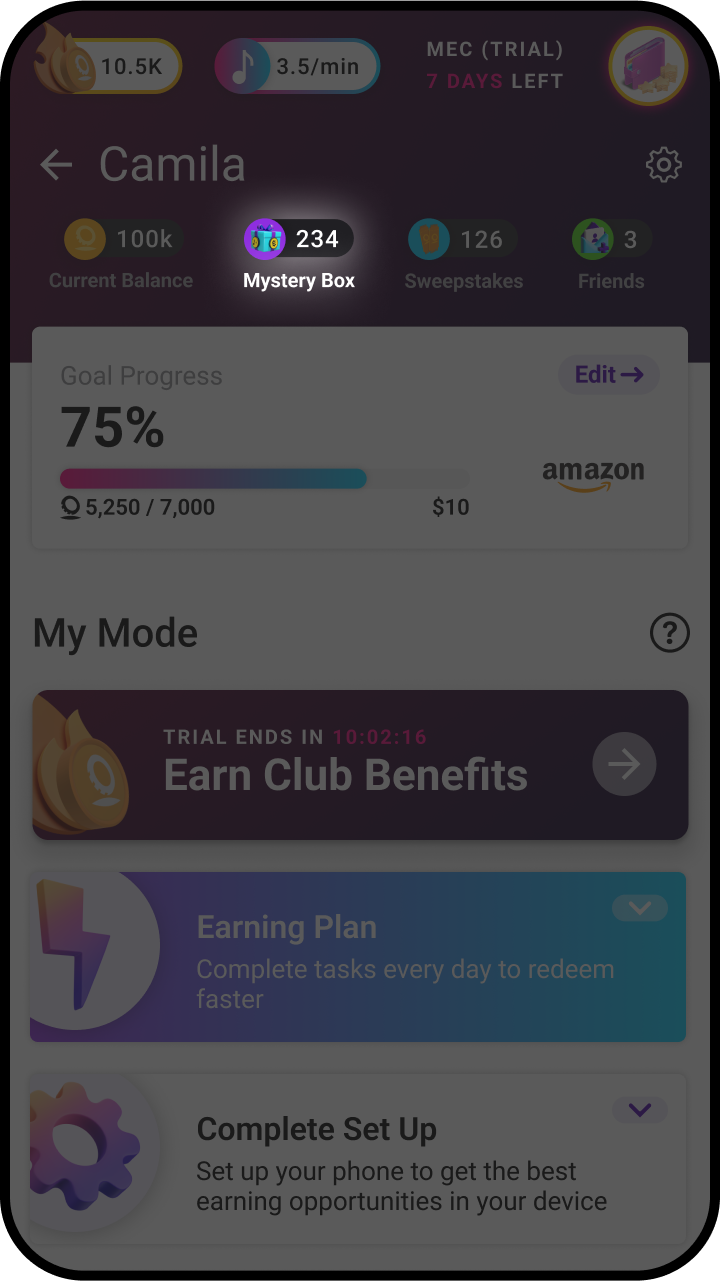Image resolution: width=720 pixels, height=1281 pixels.
Task: Open Earn Club Benefits banner
Action: click(x=360, y=765)
